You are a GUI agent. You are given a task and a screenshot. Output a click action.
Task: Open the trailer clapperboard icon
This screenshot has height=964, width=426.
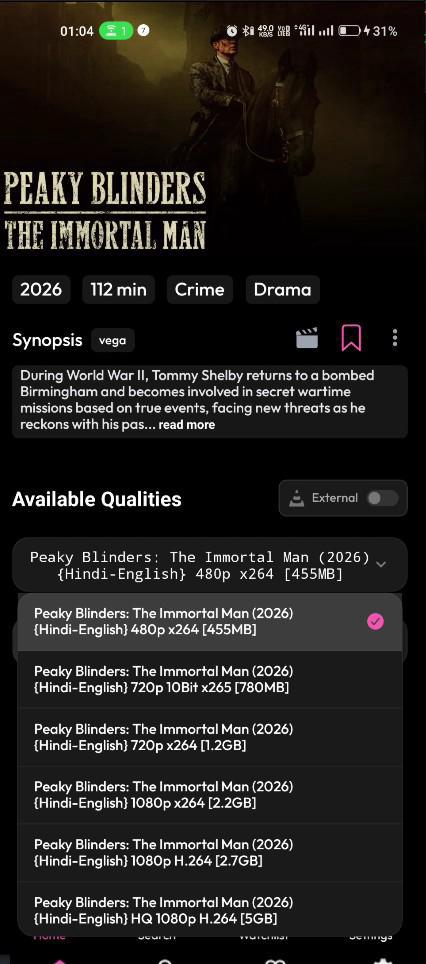(307, 338)
